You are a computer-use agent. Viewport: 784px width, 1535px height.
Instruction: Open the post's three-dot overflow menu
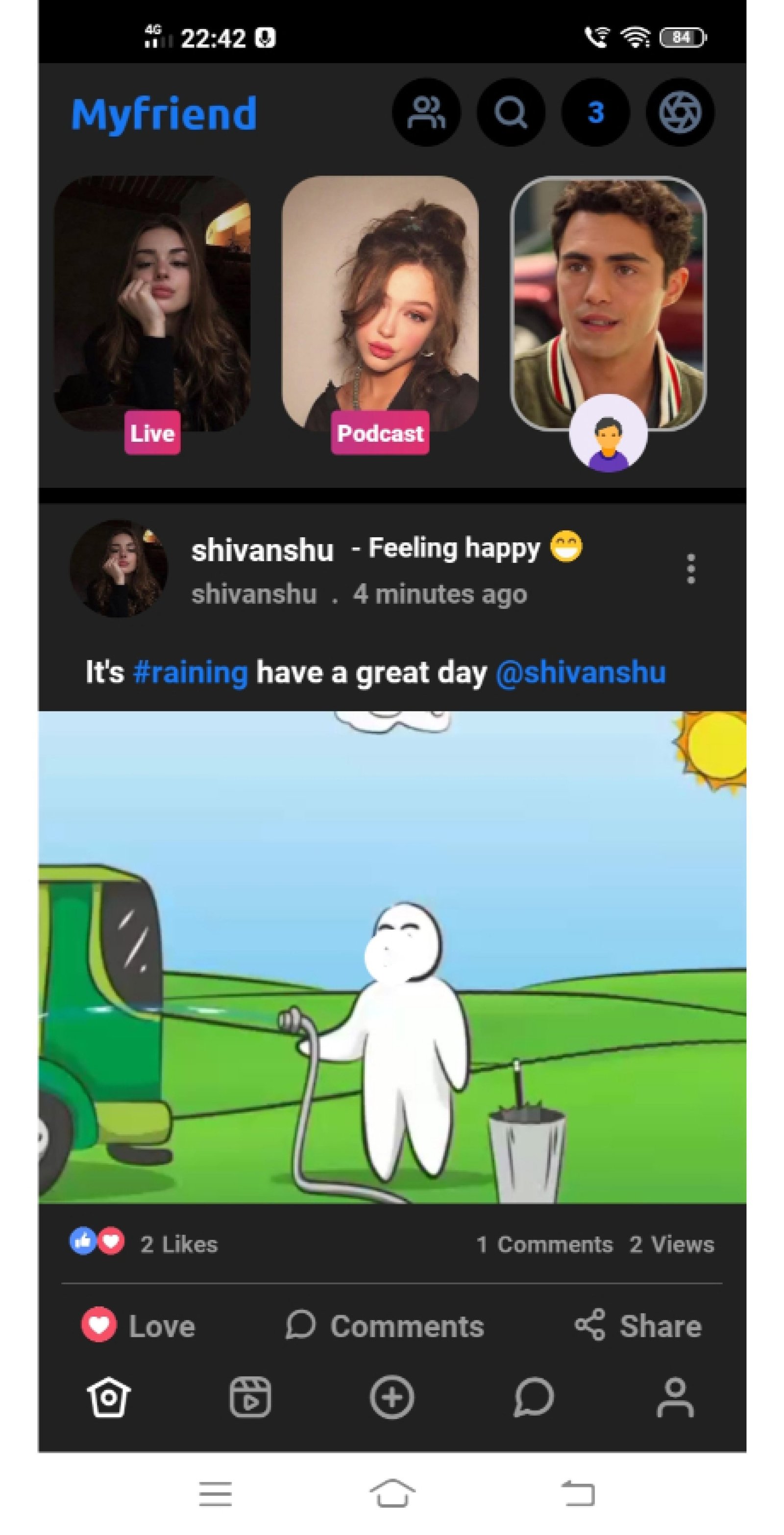tap(690, 569)
